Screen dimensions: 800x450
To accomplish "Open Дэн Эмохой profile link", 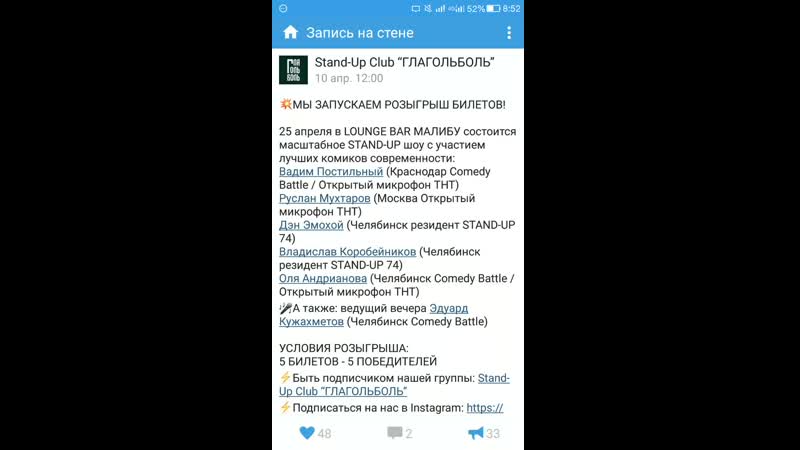I will [311, 226].
